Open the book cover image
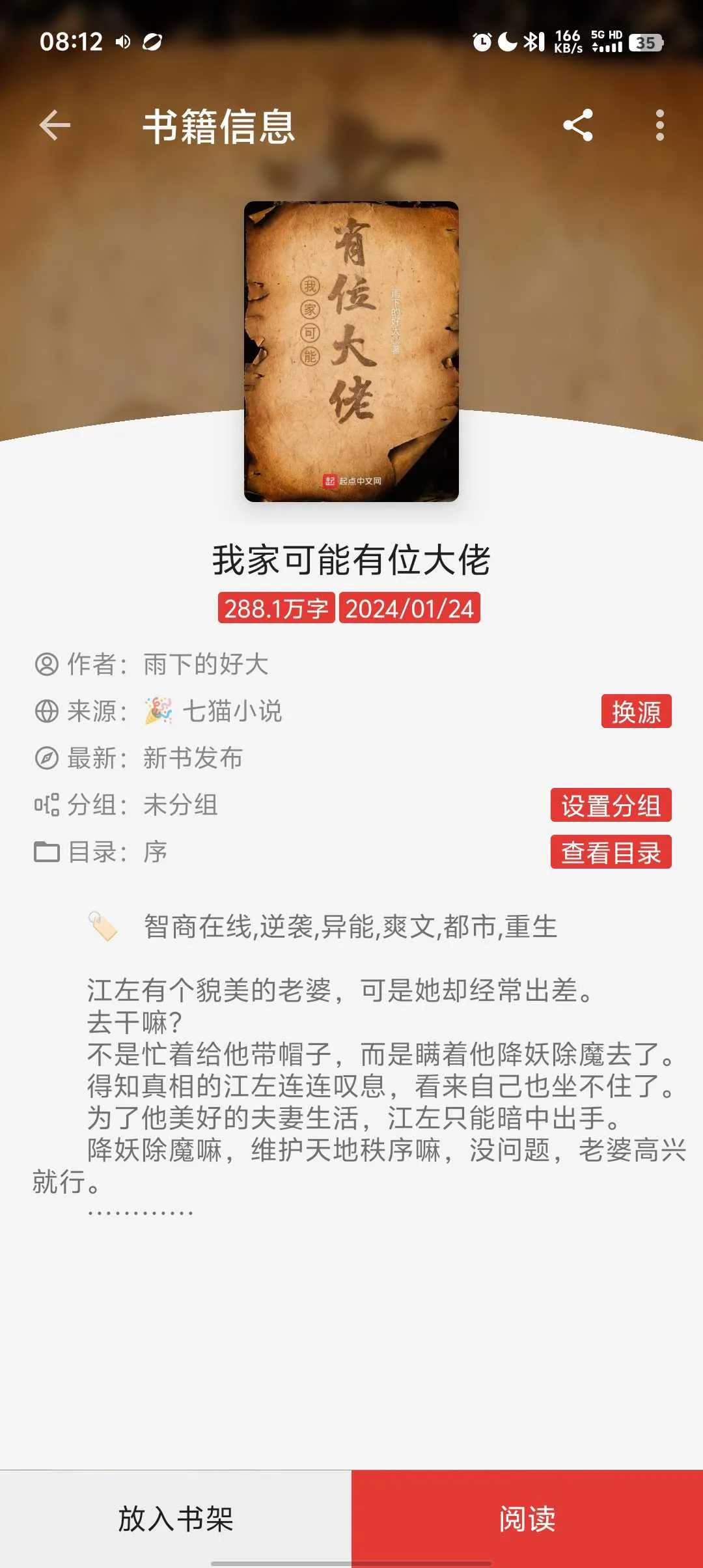This screenshot has height=1568, width=703. pyautogui.click(x=351, y=352)
